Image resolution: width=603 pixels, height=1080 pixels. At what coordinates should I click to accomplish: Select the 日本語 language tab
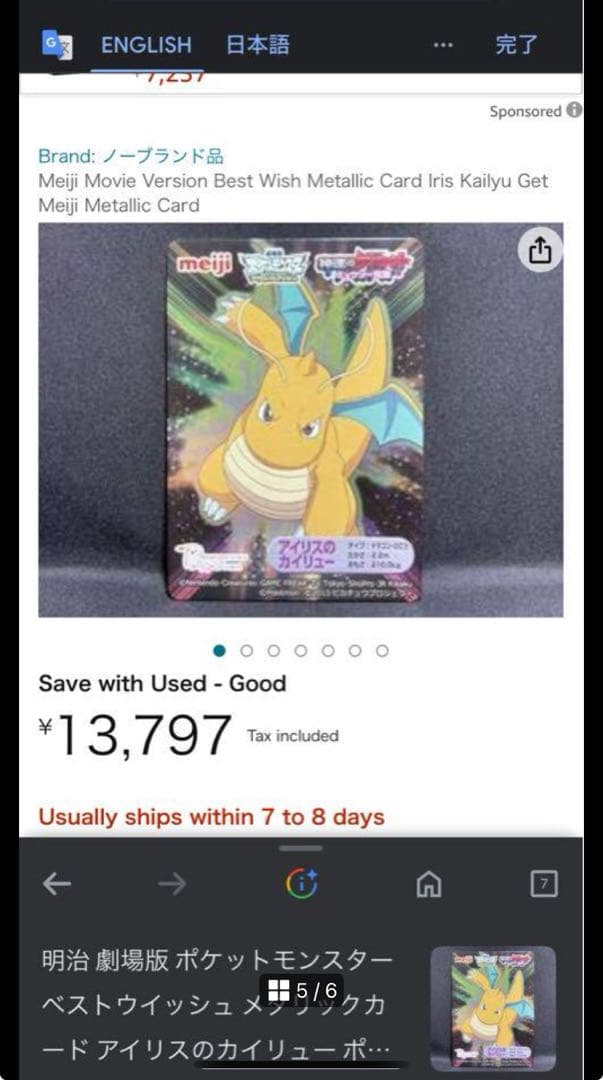(257, 45)
